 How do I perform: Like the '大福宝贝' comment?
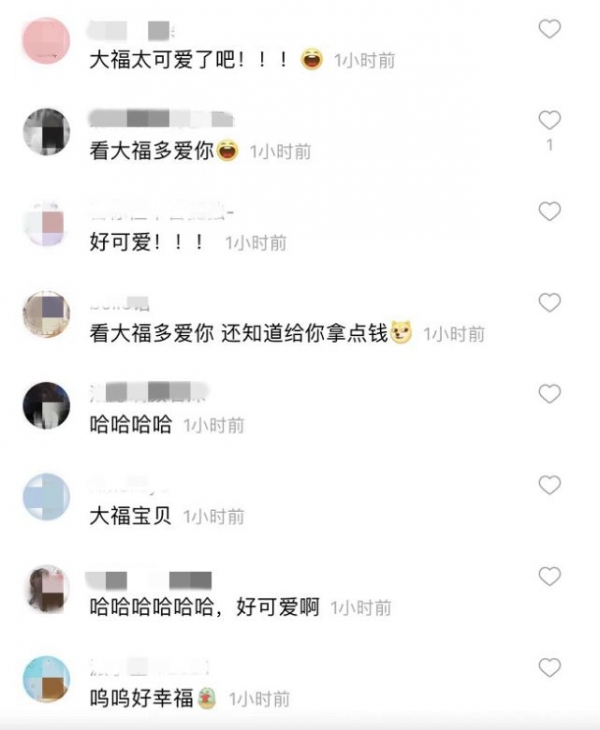click(550, 485)
